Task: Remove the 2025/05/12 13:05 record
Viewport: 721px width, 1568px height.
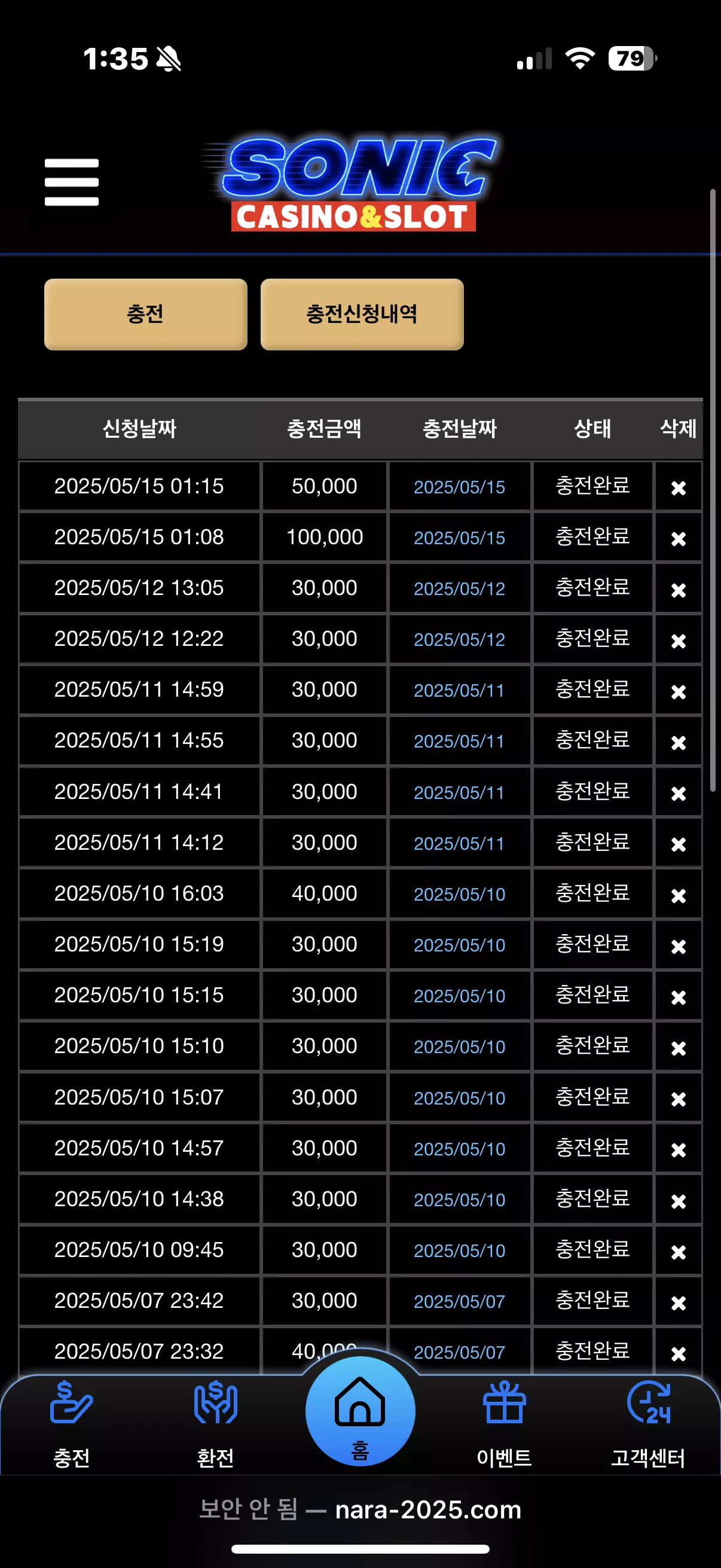Action: pyautogui.click(x=679, y=590)
